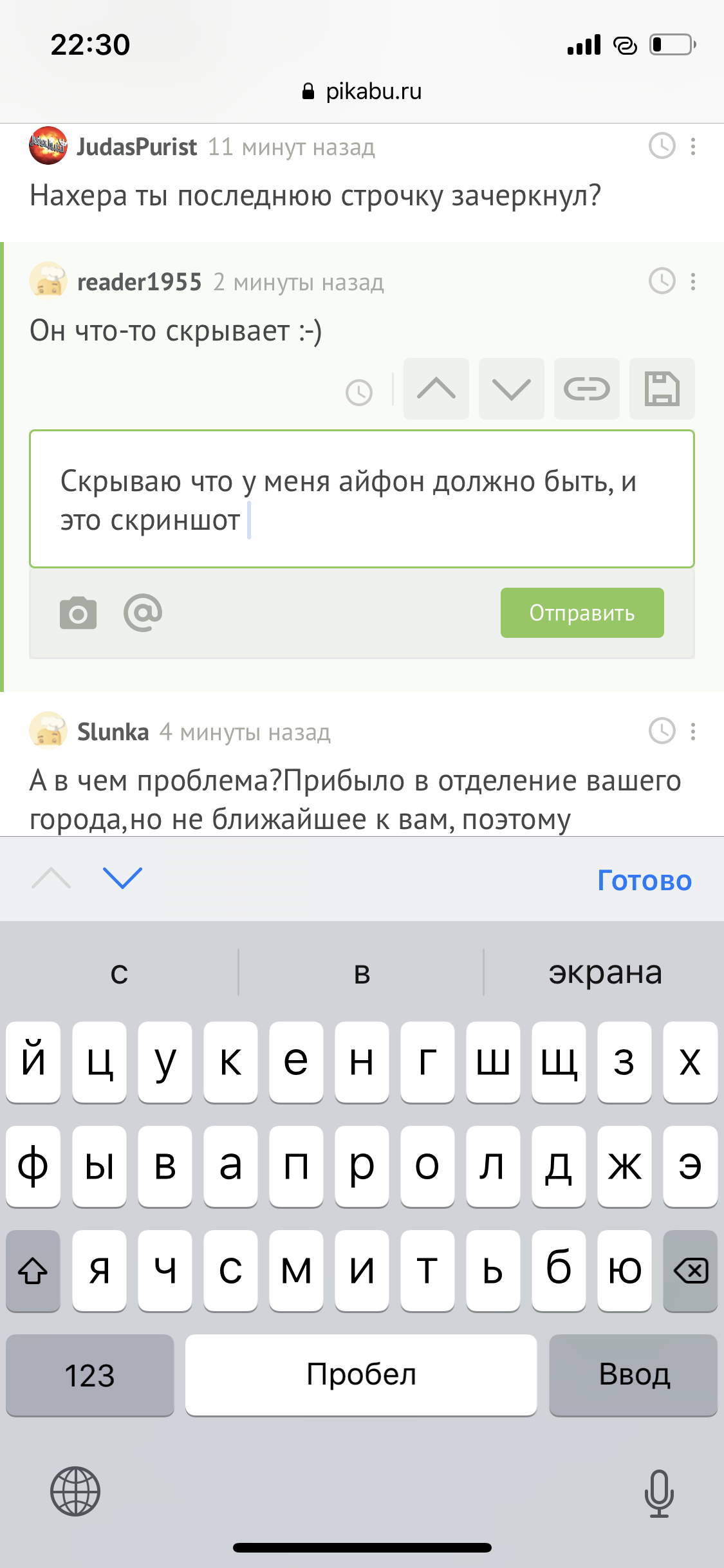
Task: Open overflow menu on reader1955's comment
Action: (692, 281)
